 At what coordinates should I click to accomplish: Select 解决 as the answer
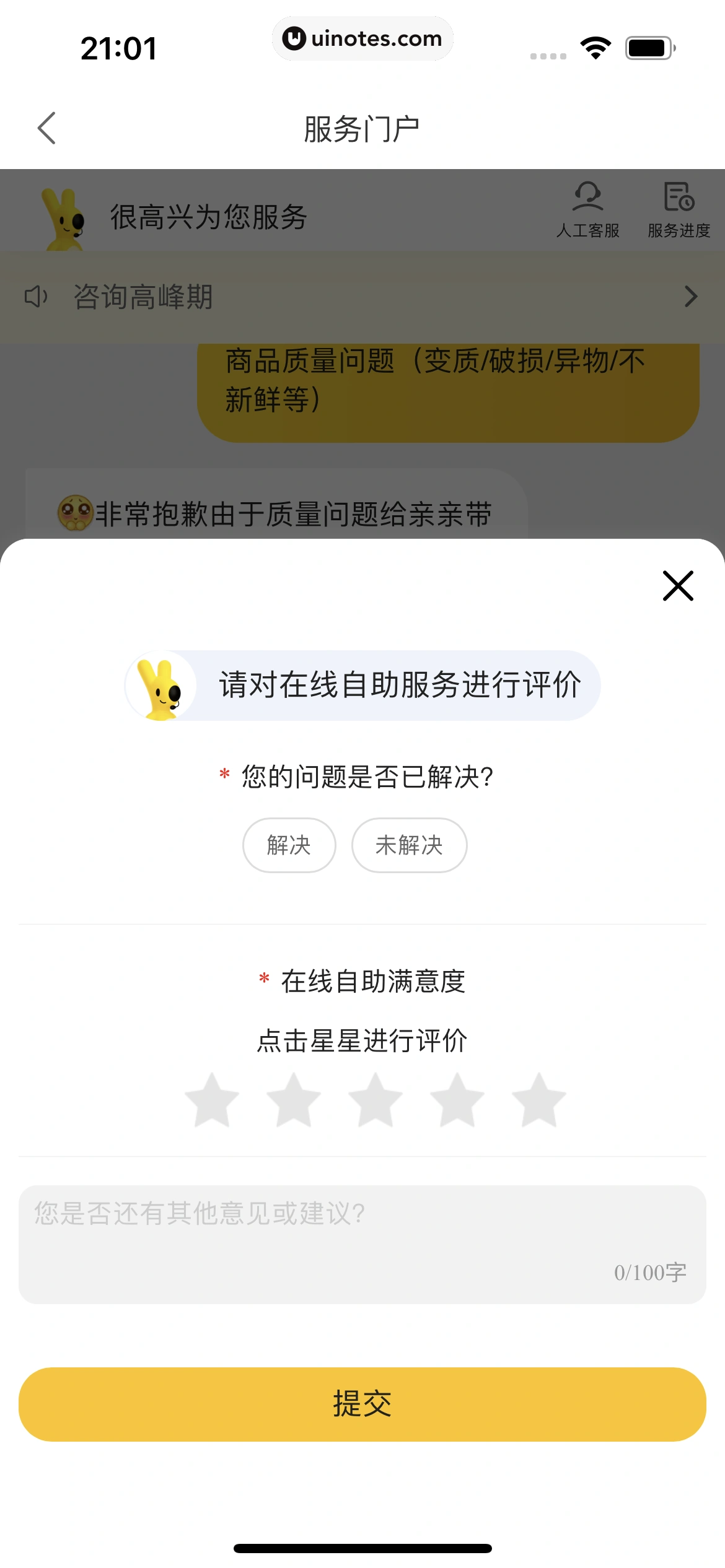[289, 845]
